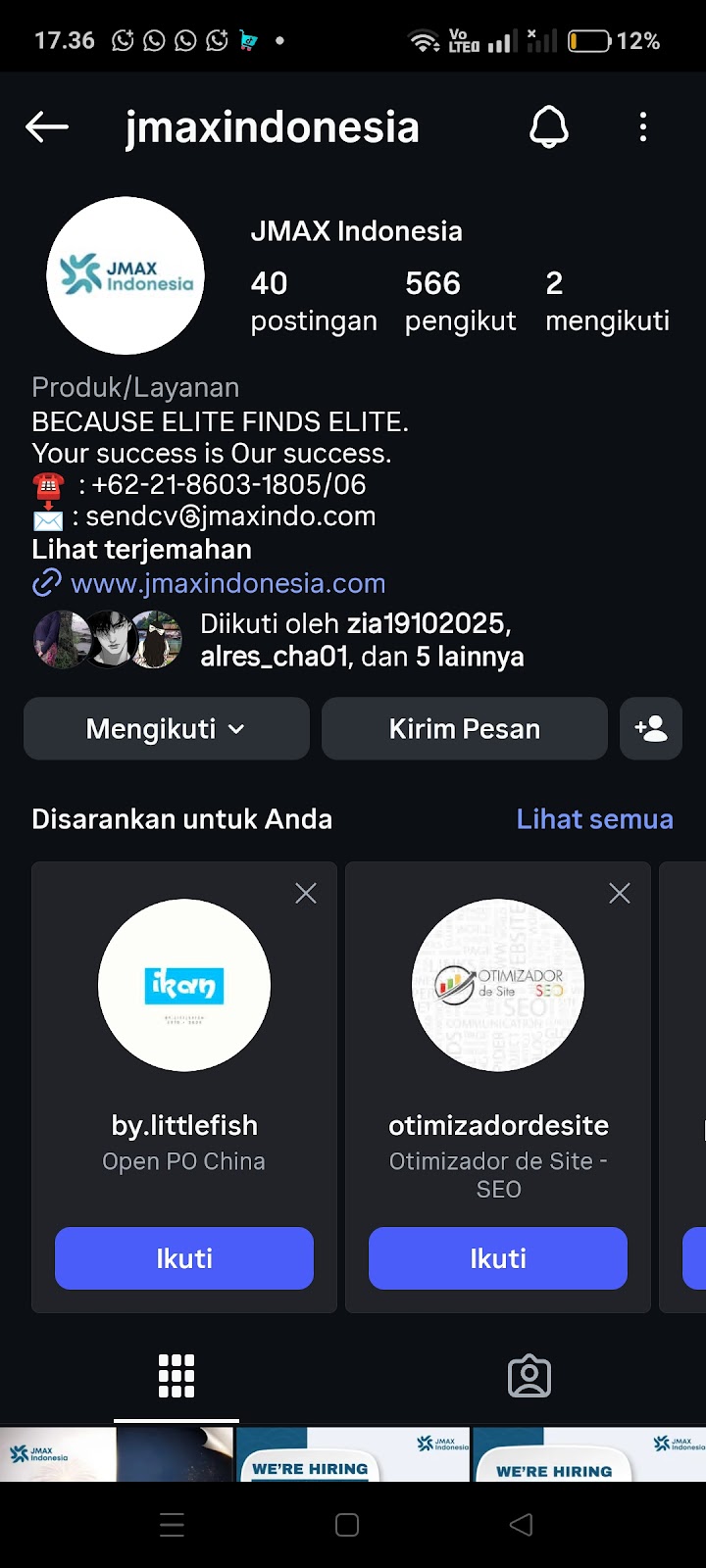Go back using the top-left arrow
The width and height of the screenshot is (706, 1568).
click(x=47, y=126)
